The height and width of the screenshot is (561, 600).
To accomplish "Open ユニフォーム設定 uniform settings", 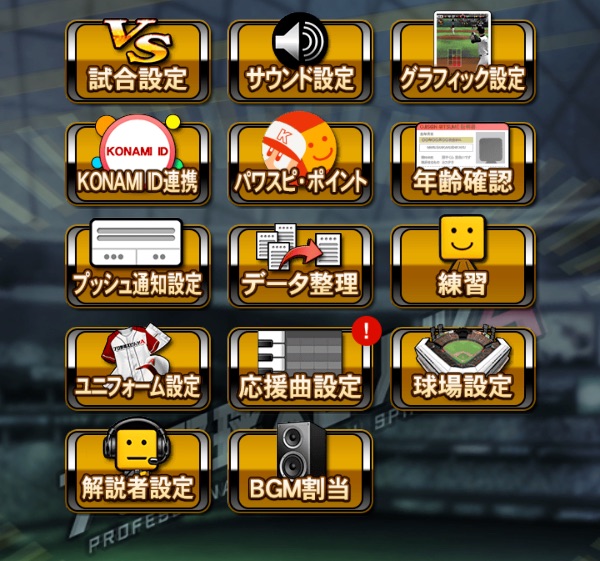I will (138, 368).
